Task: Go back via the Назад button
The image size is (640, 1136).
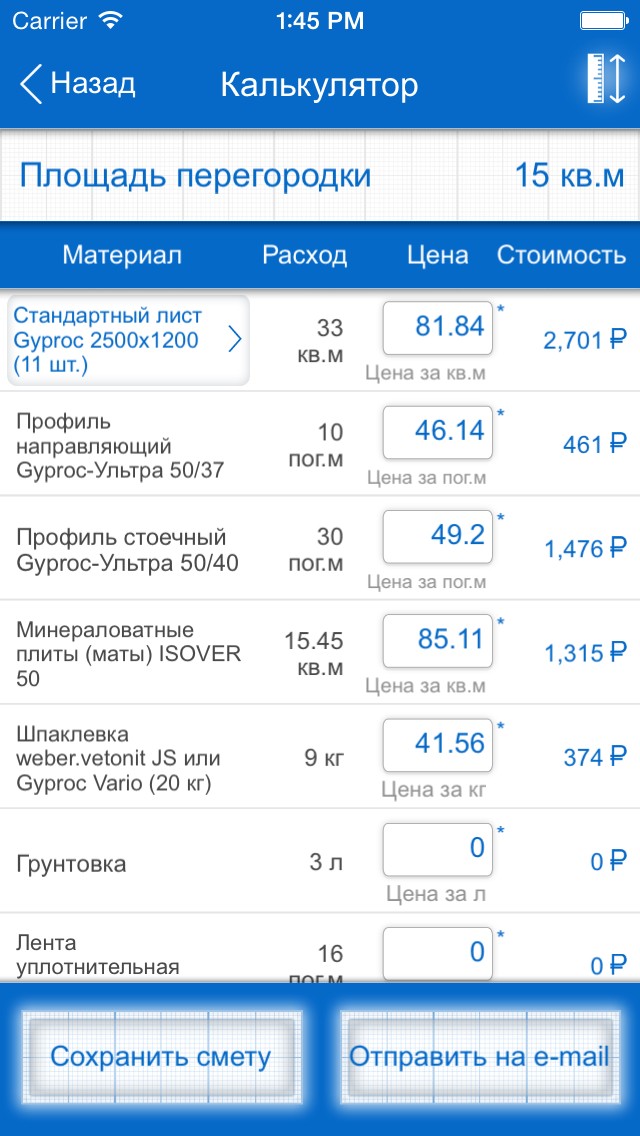Action: click(78, 84)
